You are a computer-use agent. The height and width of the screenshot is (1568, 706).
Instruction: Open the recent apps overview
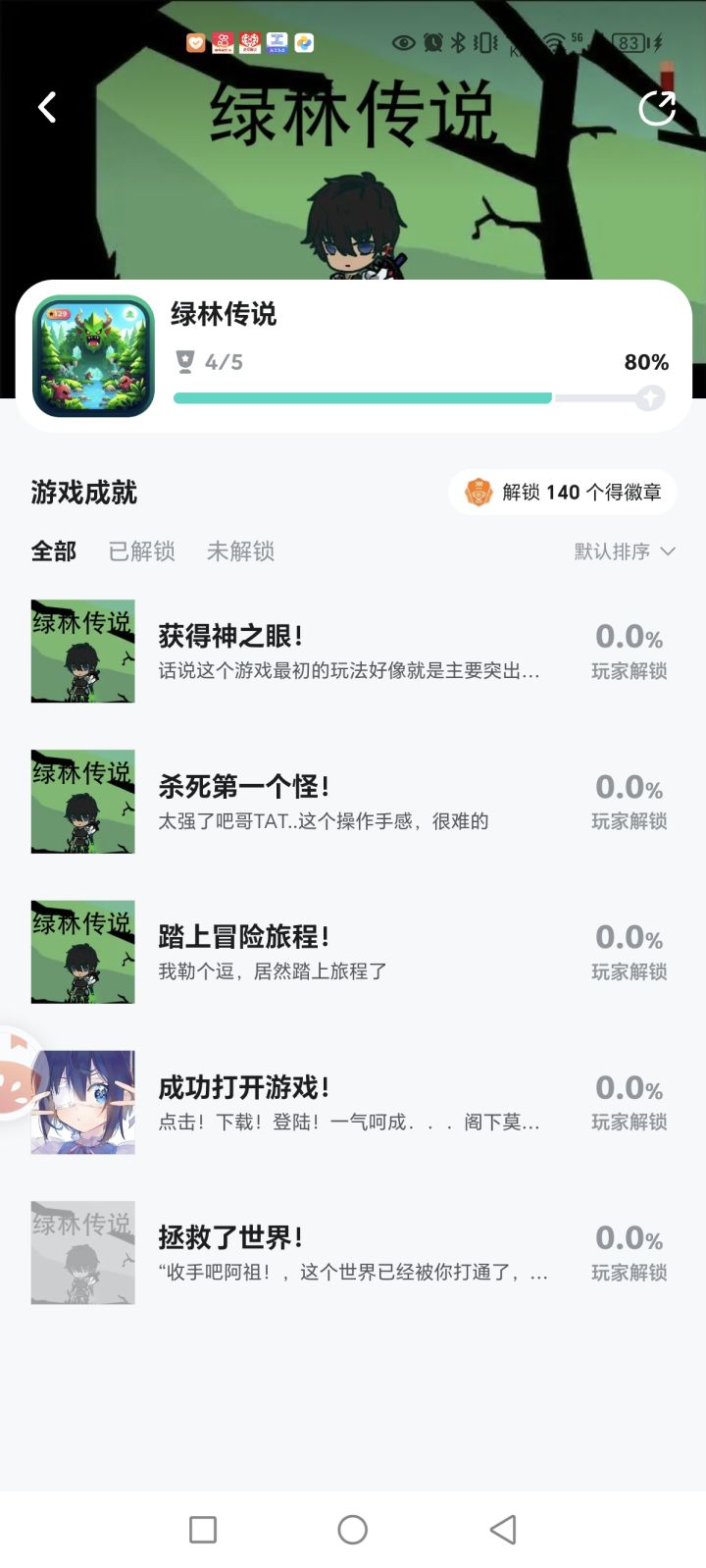point(203,1529)
